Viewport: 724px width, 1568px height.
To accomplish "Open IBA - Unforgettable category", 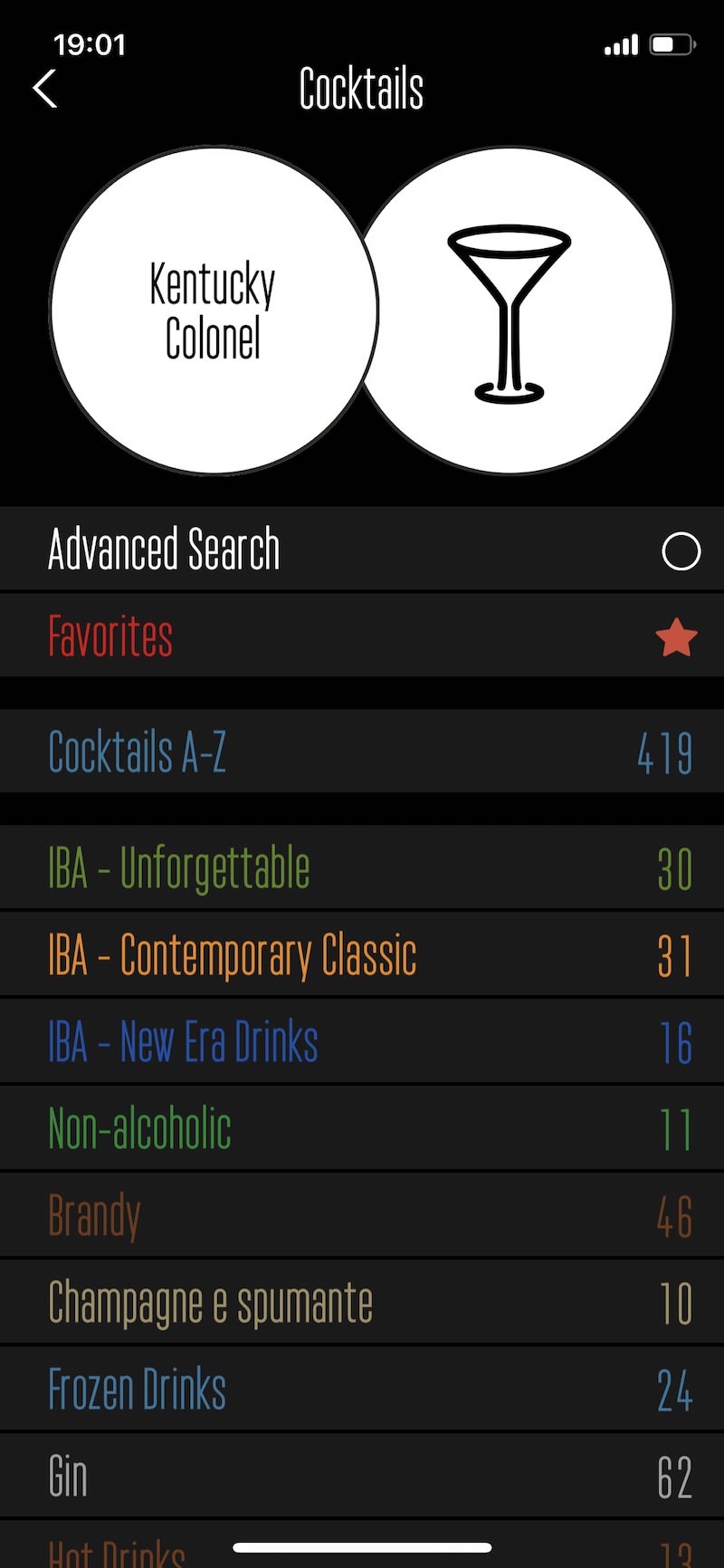I will [x=362, y=868].
